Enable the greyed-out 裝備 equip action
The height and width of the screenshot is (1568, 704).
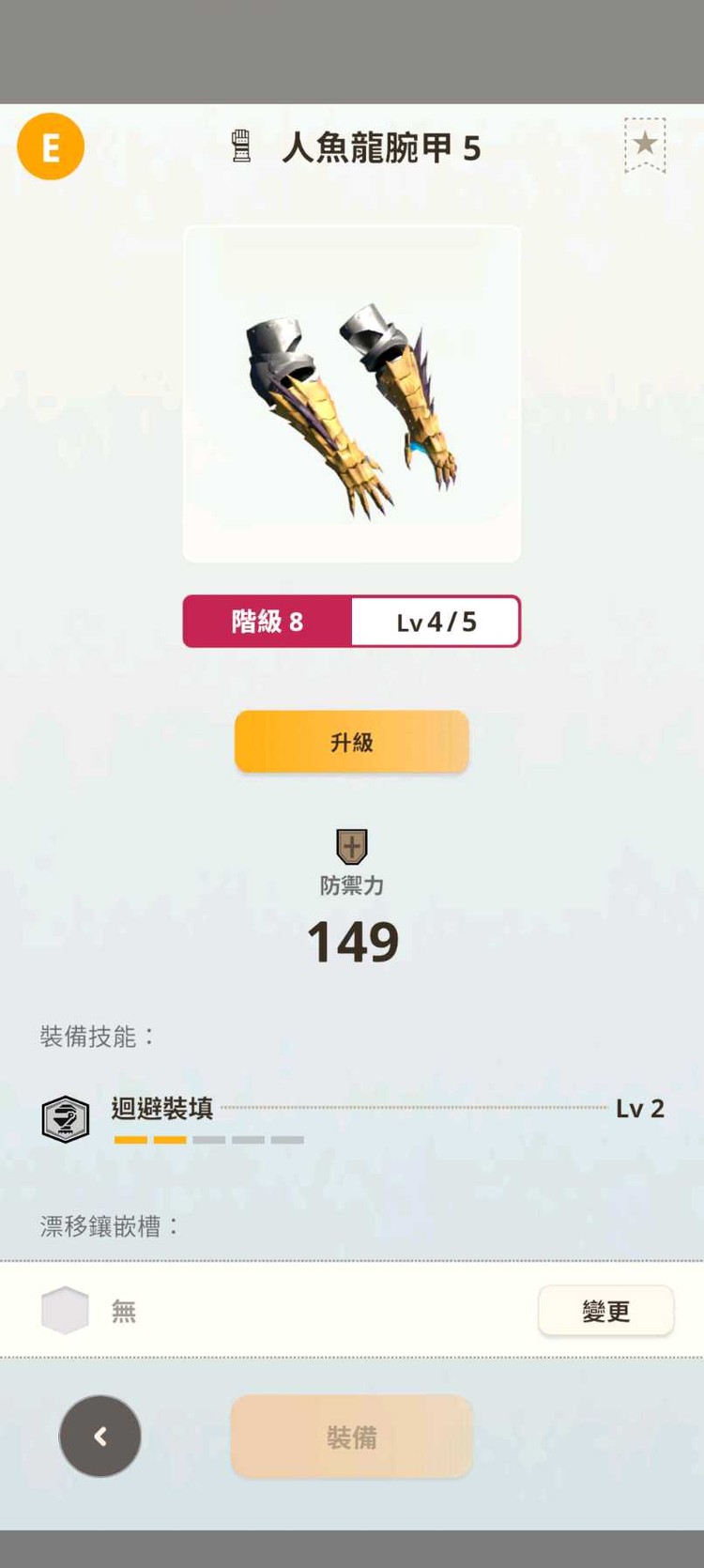(351, 1437)
